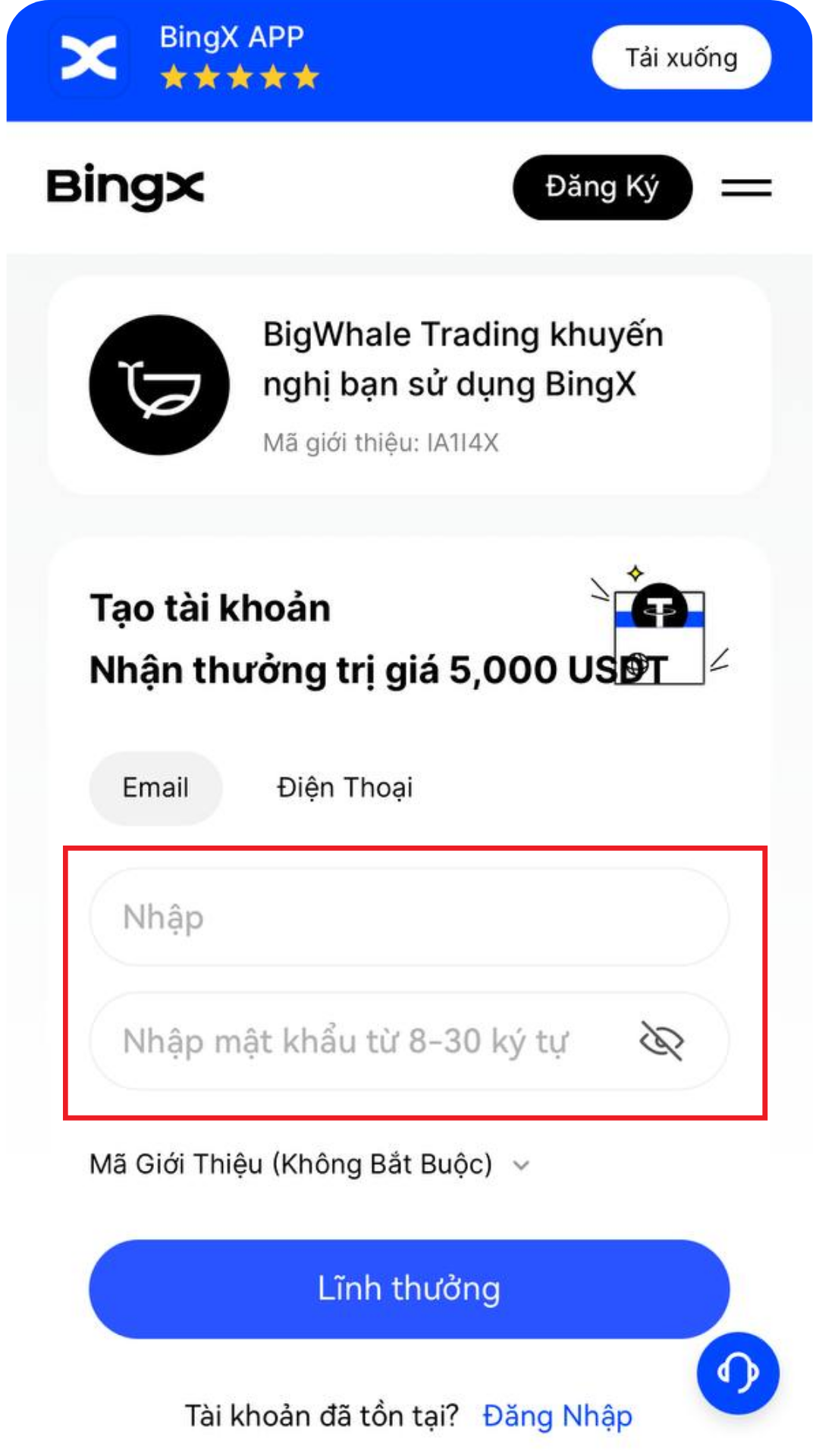Tap the Đăng Ký register button

click(602, 187)
